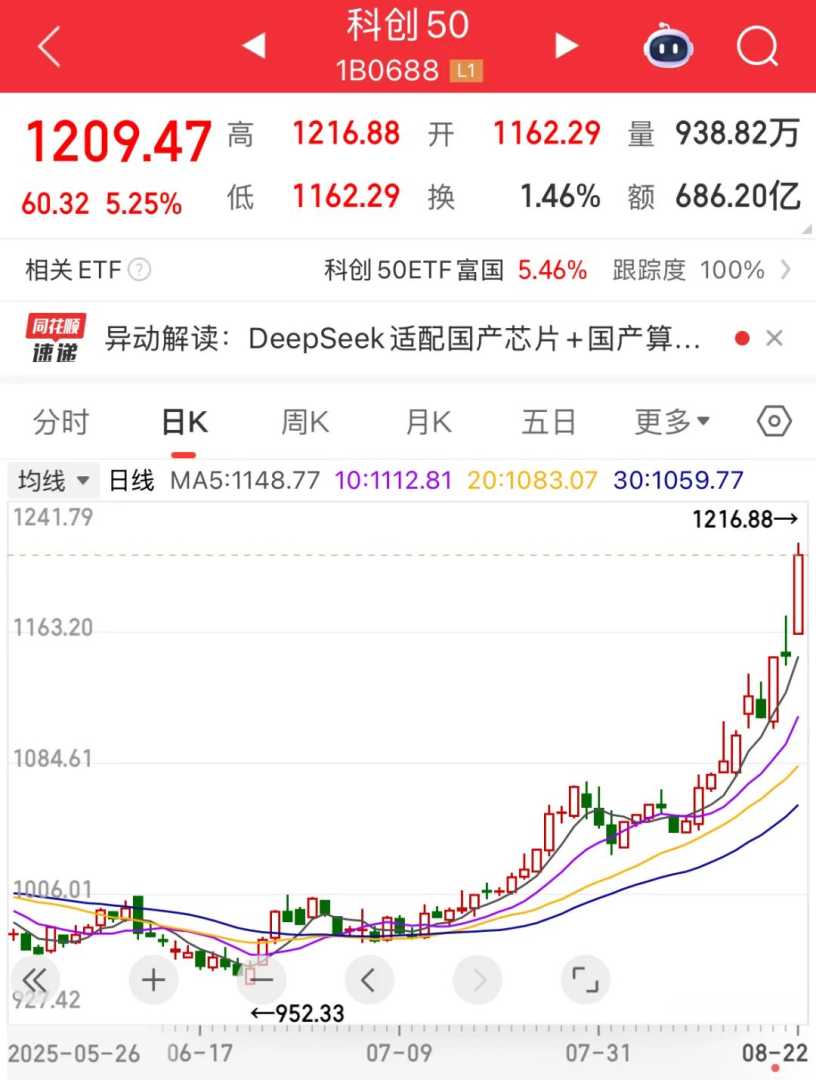Switch to the 五日 chart tab

[x=549, y=422]
